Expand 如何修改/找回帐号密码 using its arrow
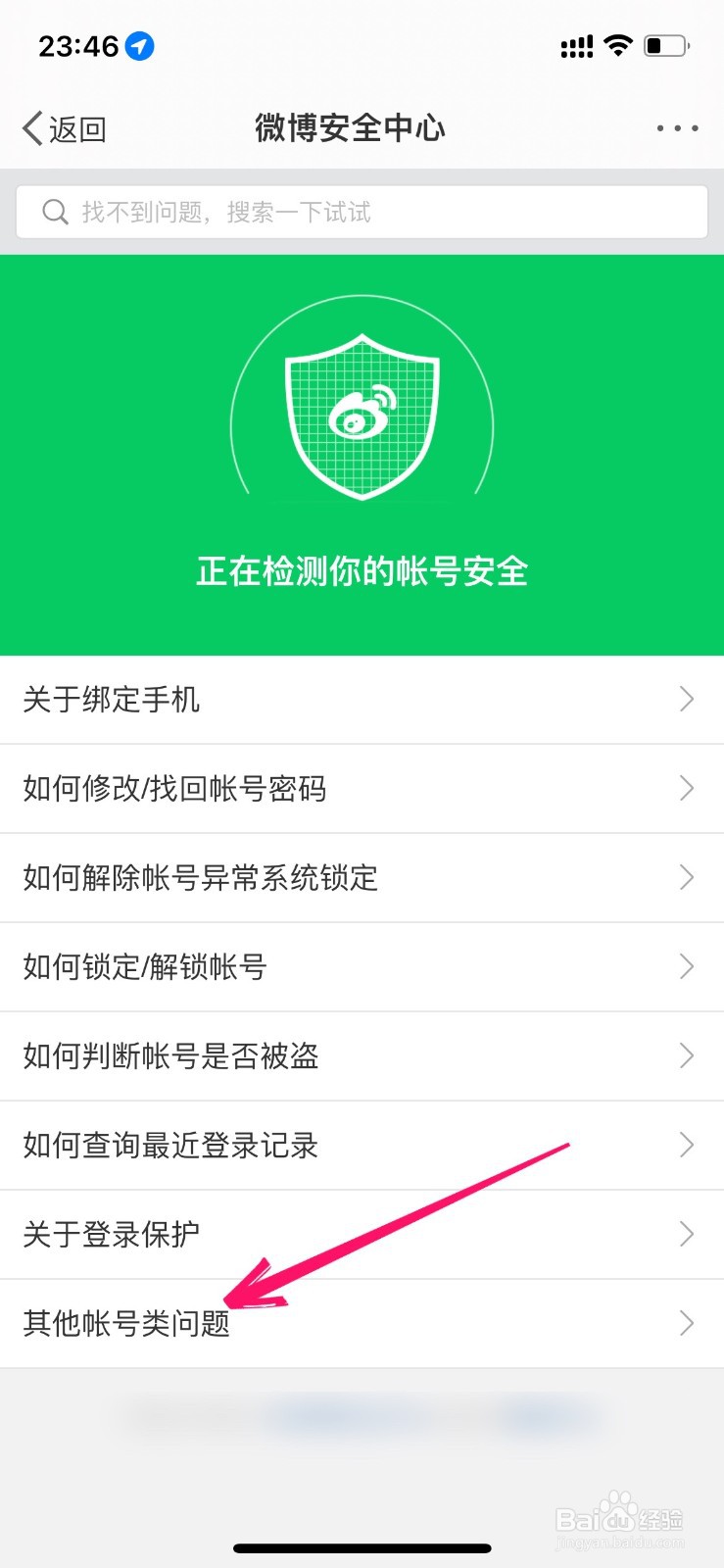The width and height of the screenshot is (724, 1568). pos(687,789)
